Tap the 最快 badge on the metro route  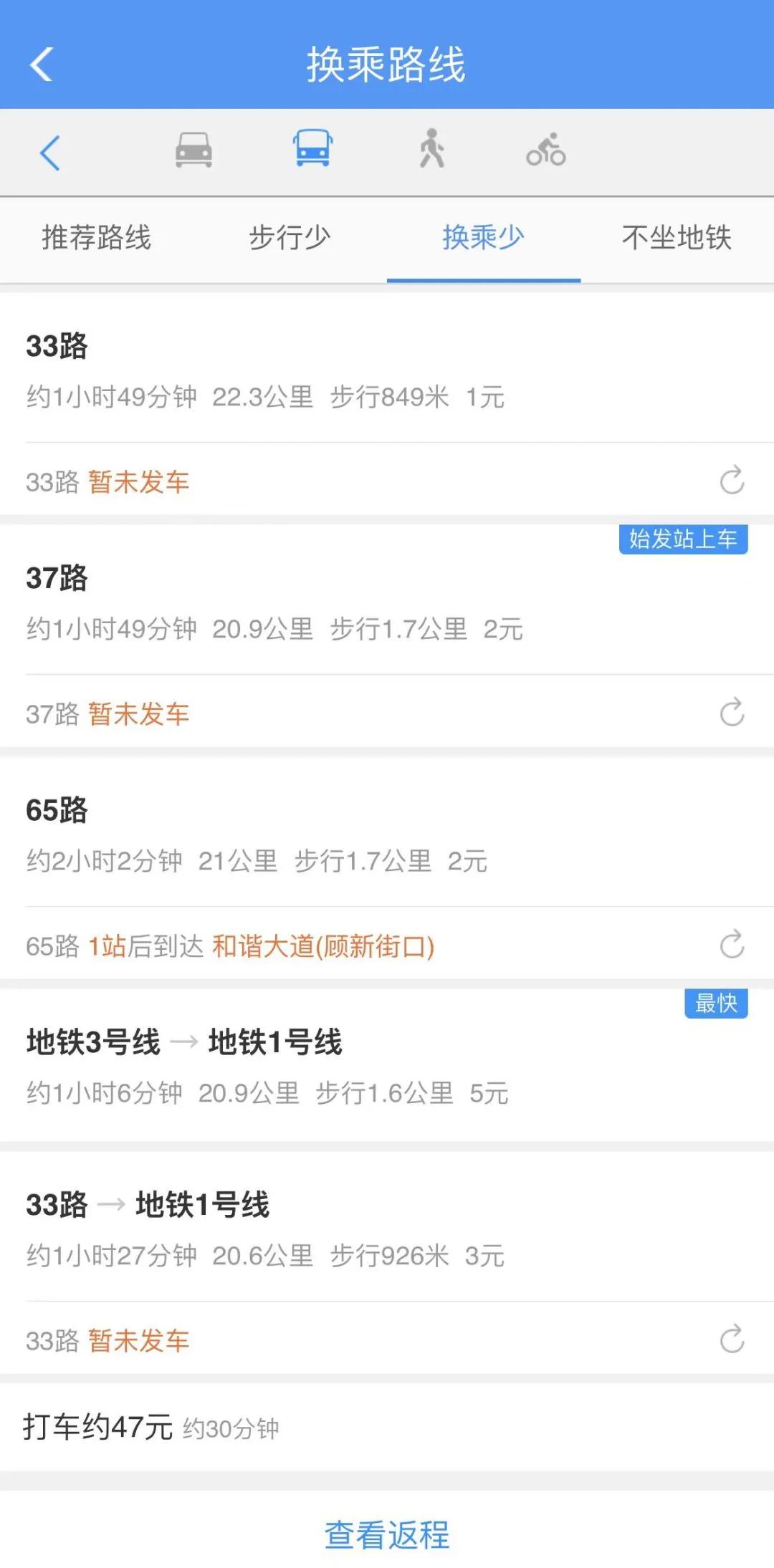(715, 1004)
